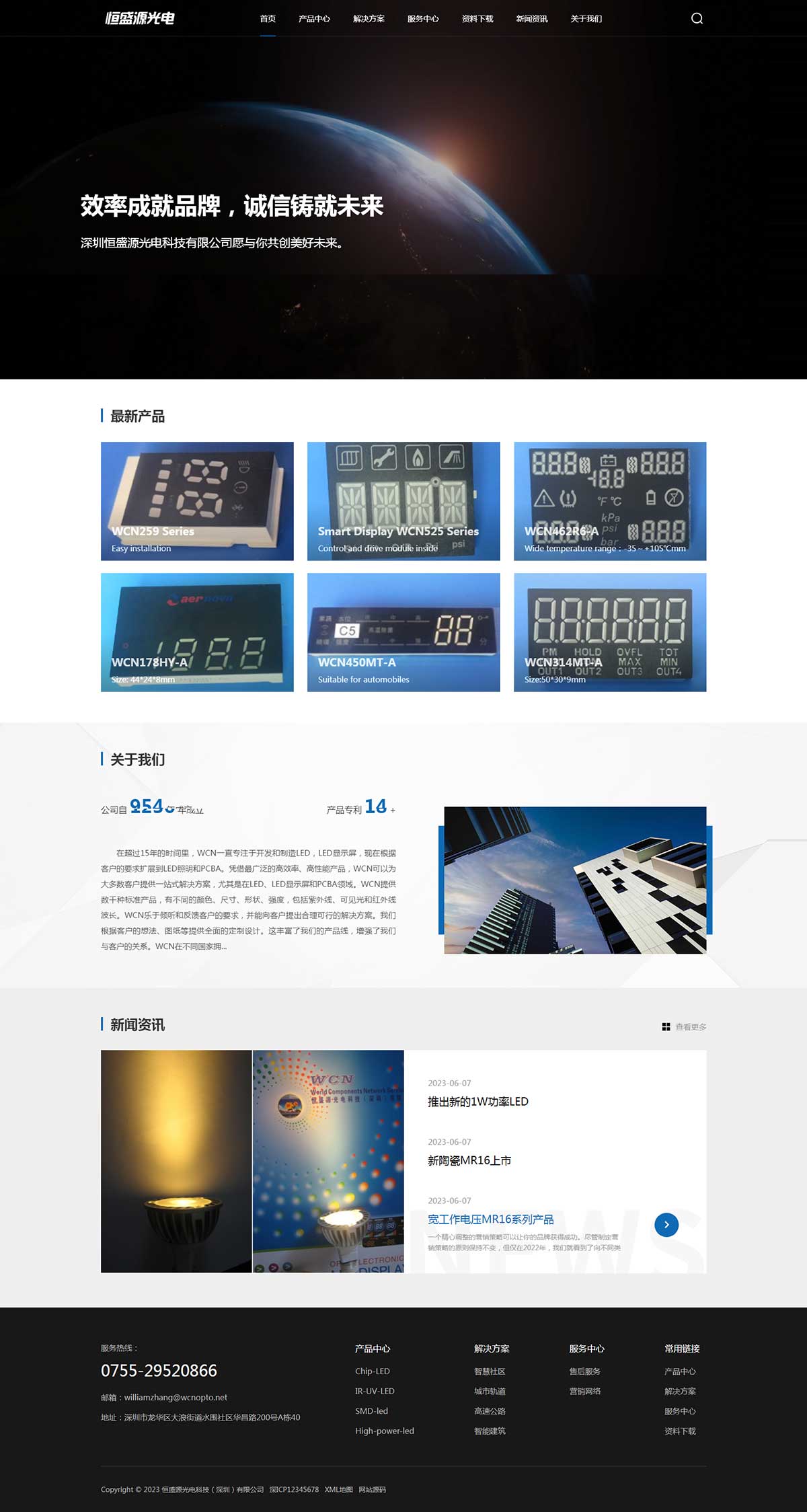
Task: Tap 查看更多 in the news section
Action: coord(685,1026)
